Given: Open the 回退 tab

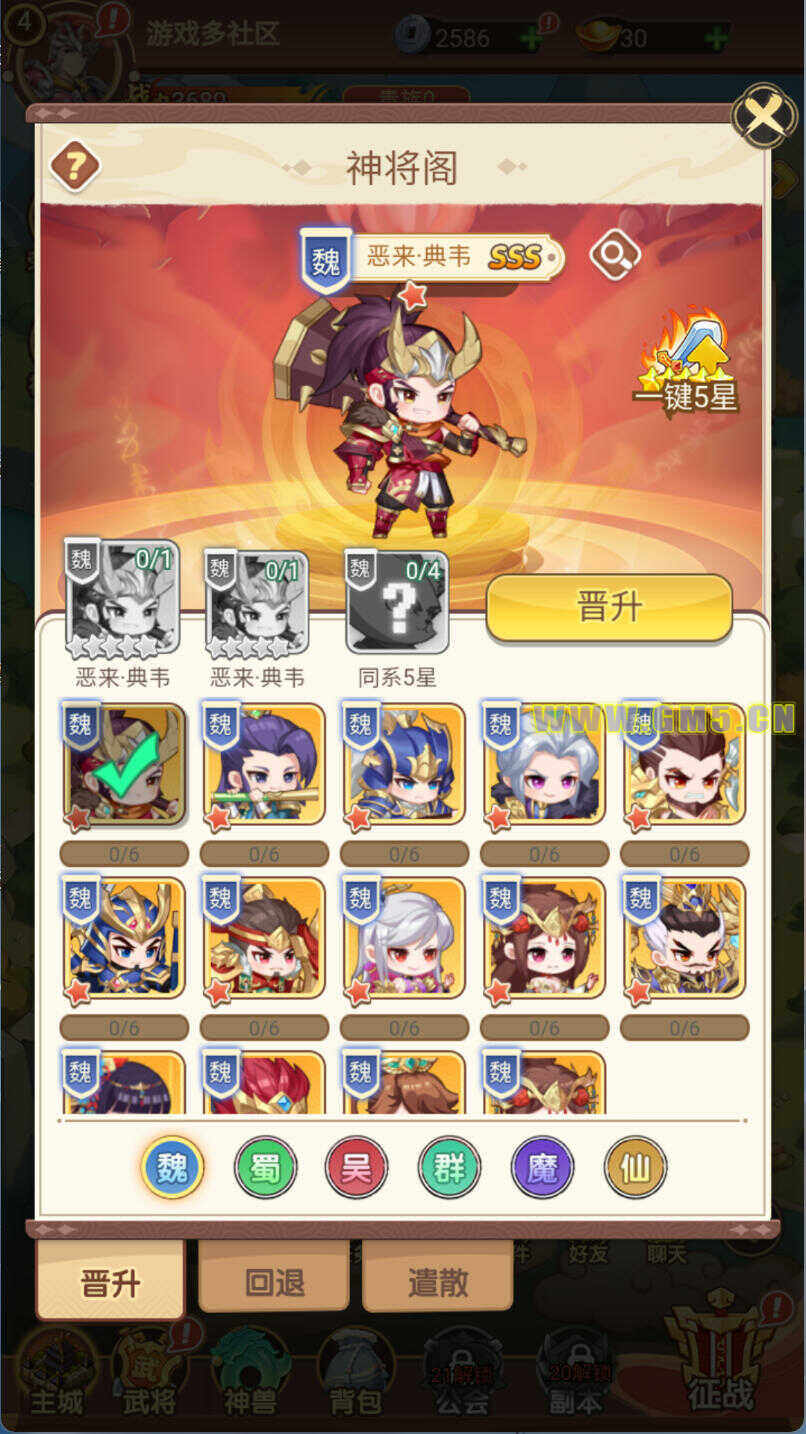Looking at the screenshot, I should 274,1282.
